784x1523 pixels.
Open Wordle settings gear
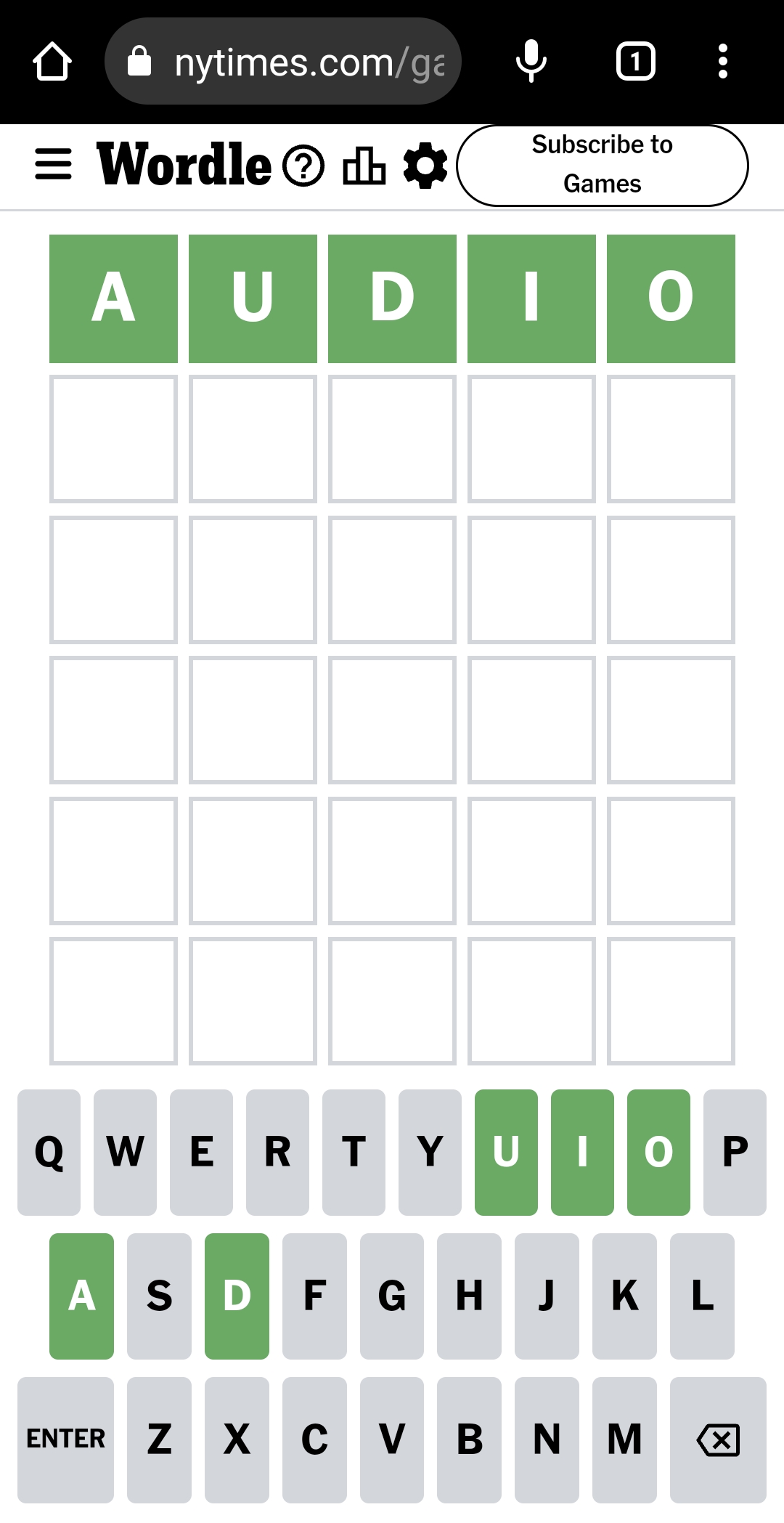(425, 166)
